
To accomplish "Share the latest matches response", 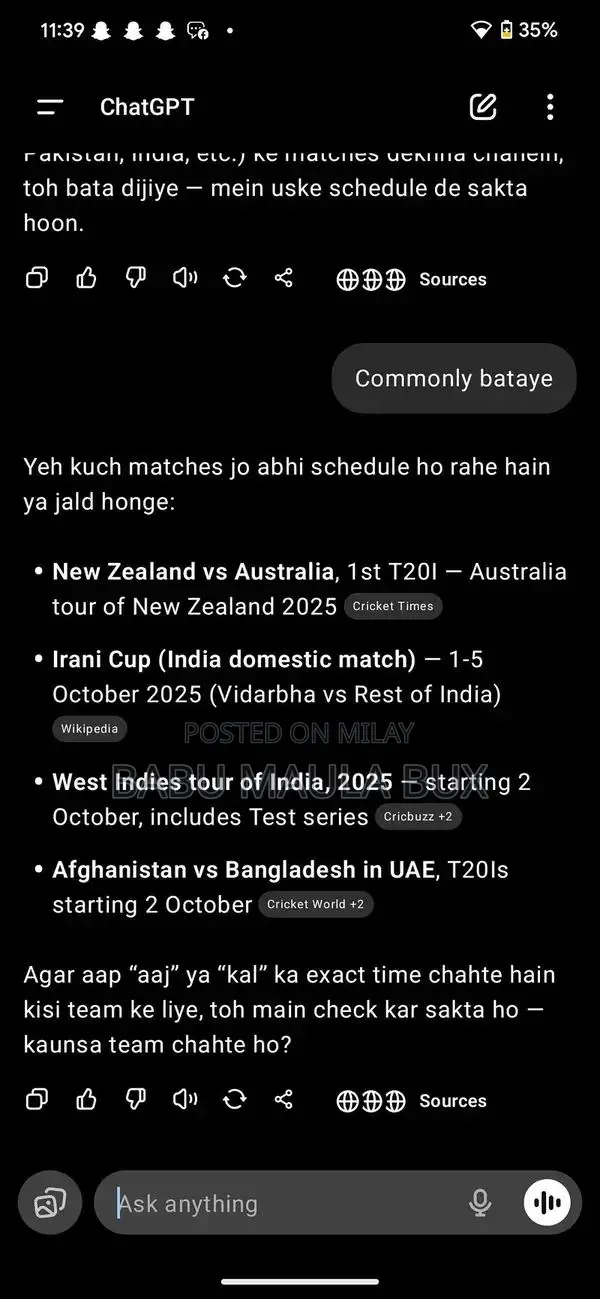I will tap(284, 1100).
